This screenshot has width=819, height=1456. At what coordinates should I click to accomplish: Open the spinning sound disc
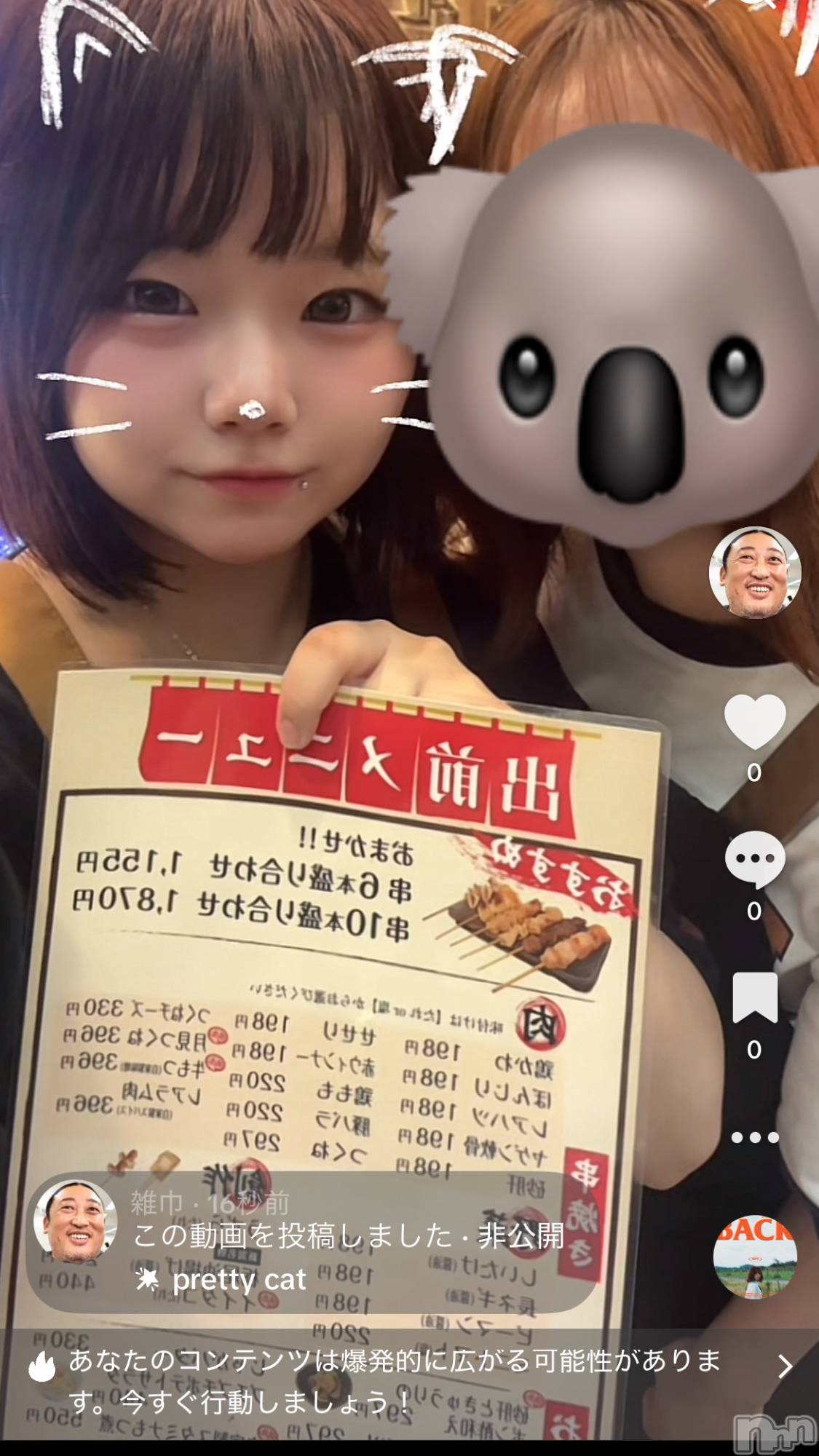coord(755,1257)
